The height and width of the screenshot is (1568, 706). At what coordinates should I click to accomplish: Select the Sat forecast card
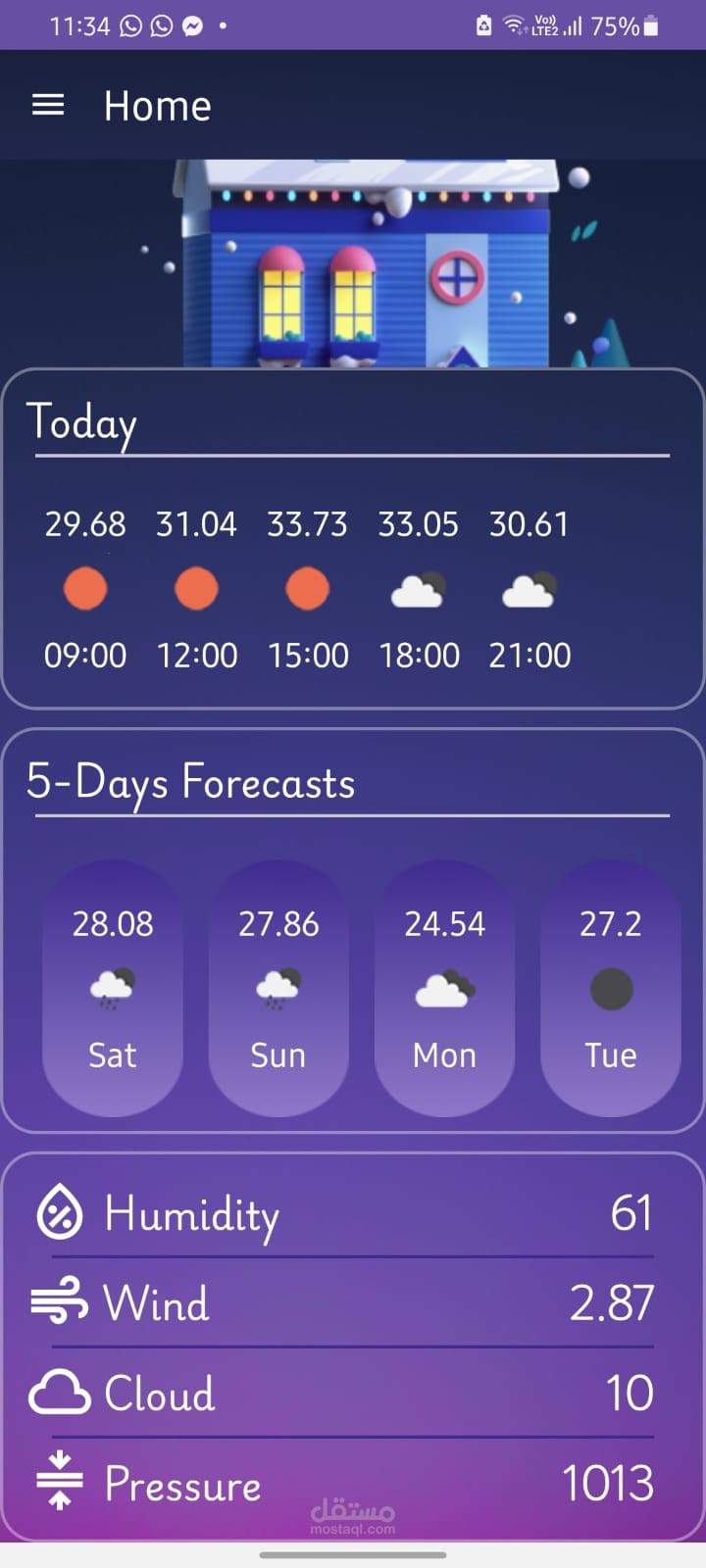pos(113,988)
